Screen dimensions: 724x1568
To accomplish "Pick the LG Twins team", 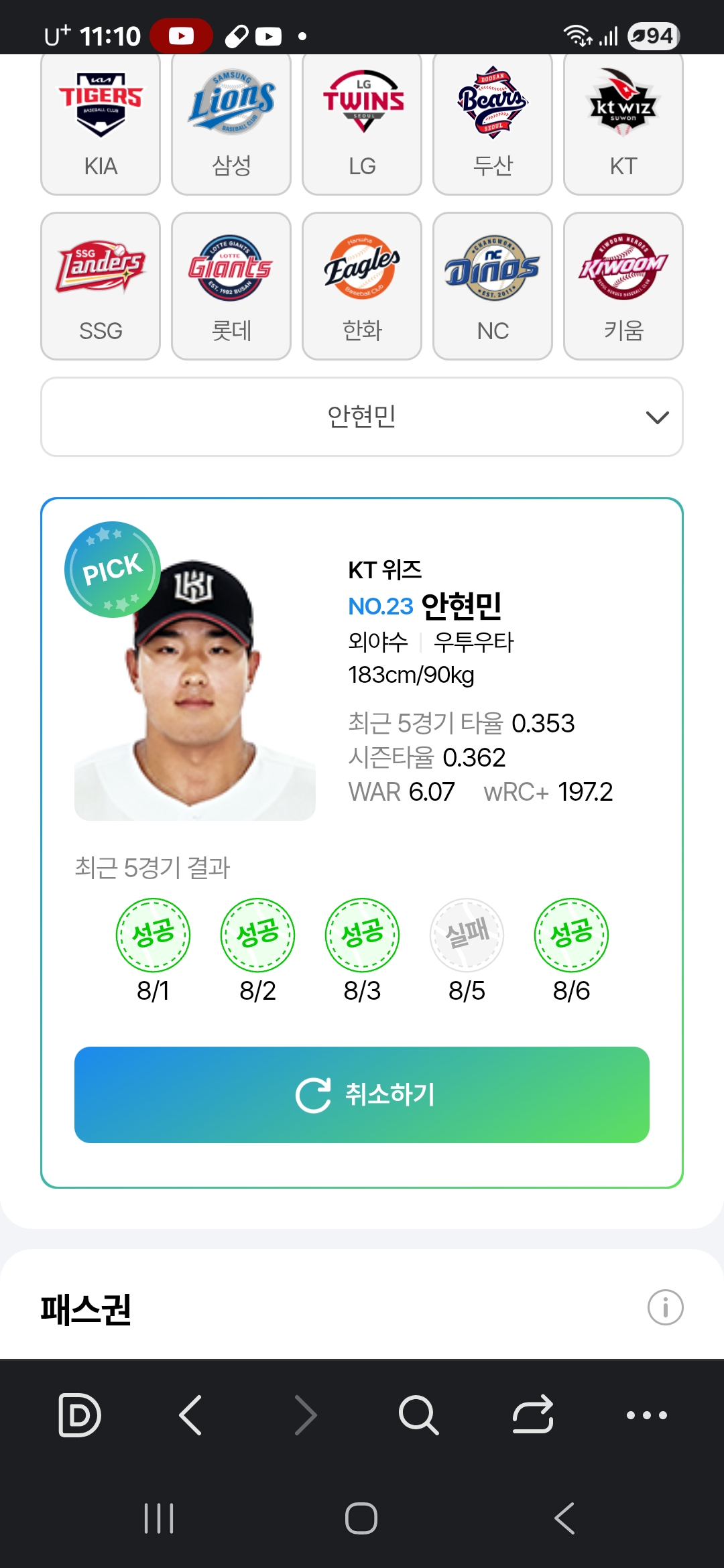I will [362, 124].
